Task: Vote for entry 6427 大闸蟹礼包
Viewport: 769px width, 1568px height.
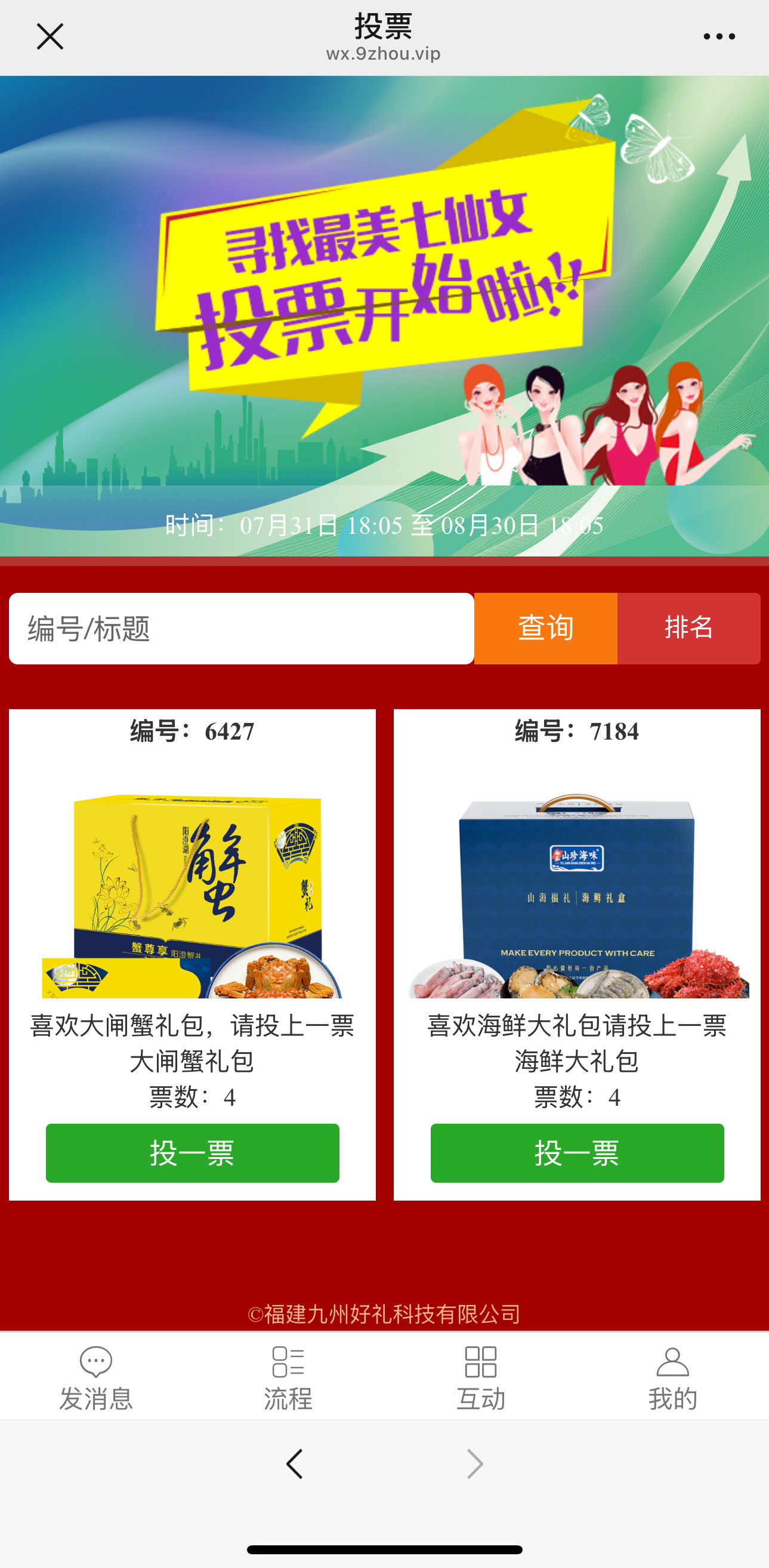Action: tap(193, 1153)
